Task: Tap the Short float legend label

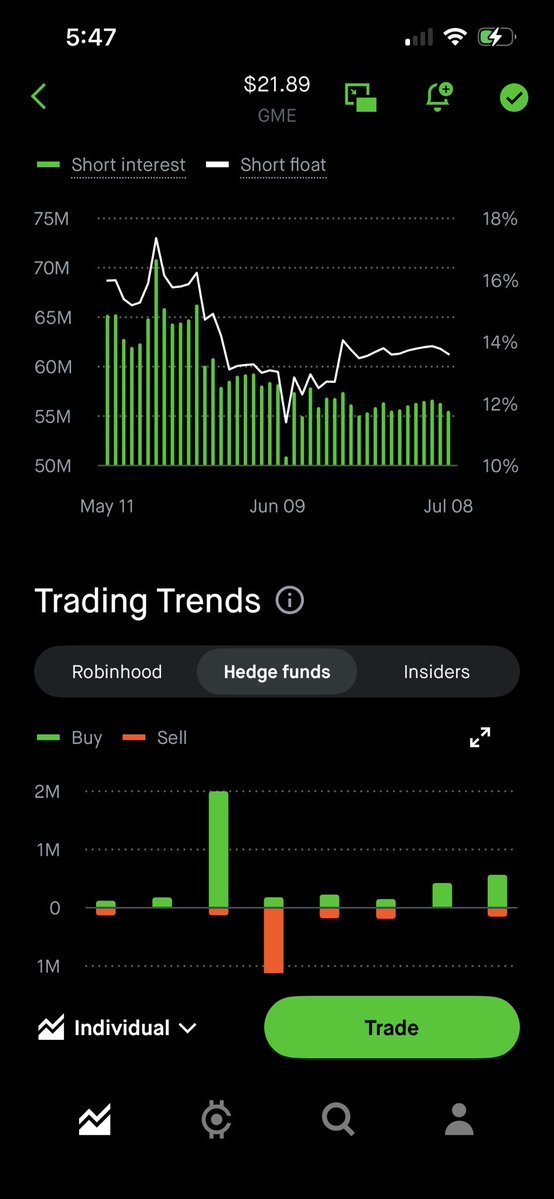Action: click(x=283, y=165)
